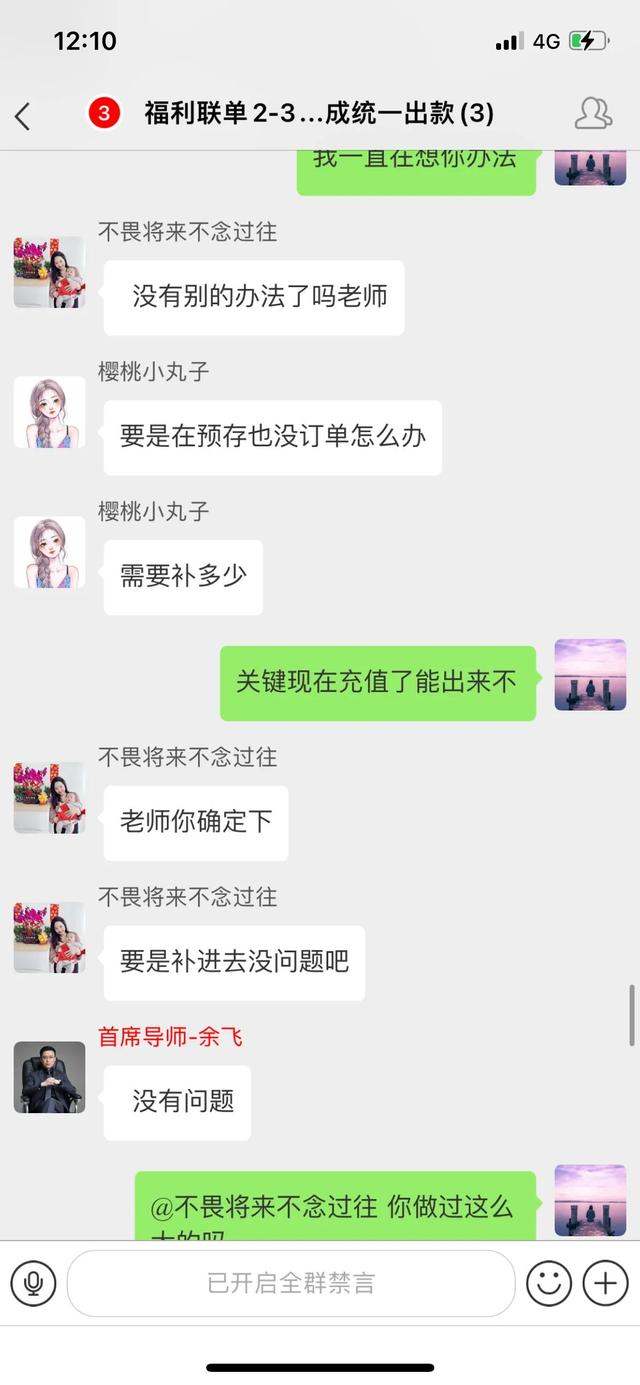Image resolution: width=640 pixels, height=1385 pixels.
Task: Go back to the chat list
Action: click(x=23, y=116)
